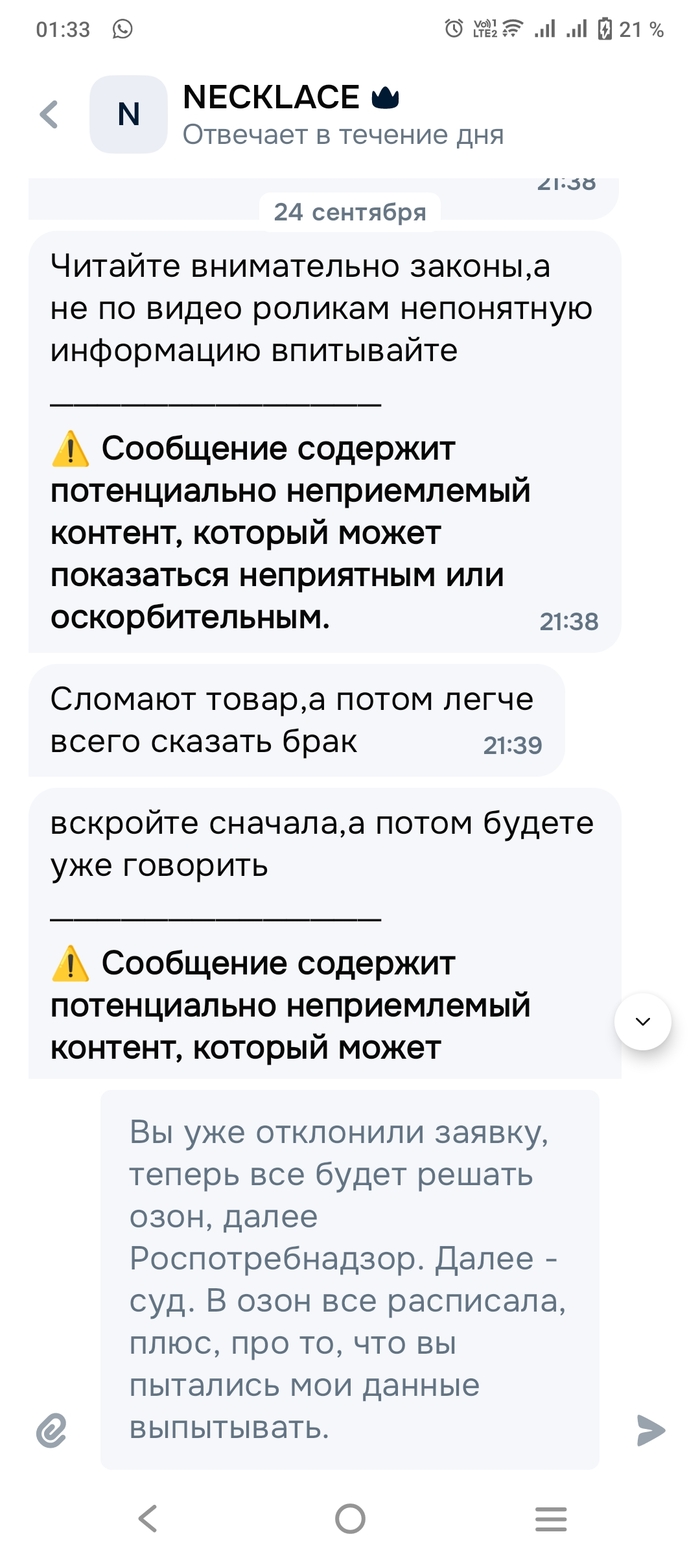Screen dimensions: 700x1556
Task: Go back from the NECKLACE chat
Action: (49, 114)
